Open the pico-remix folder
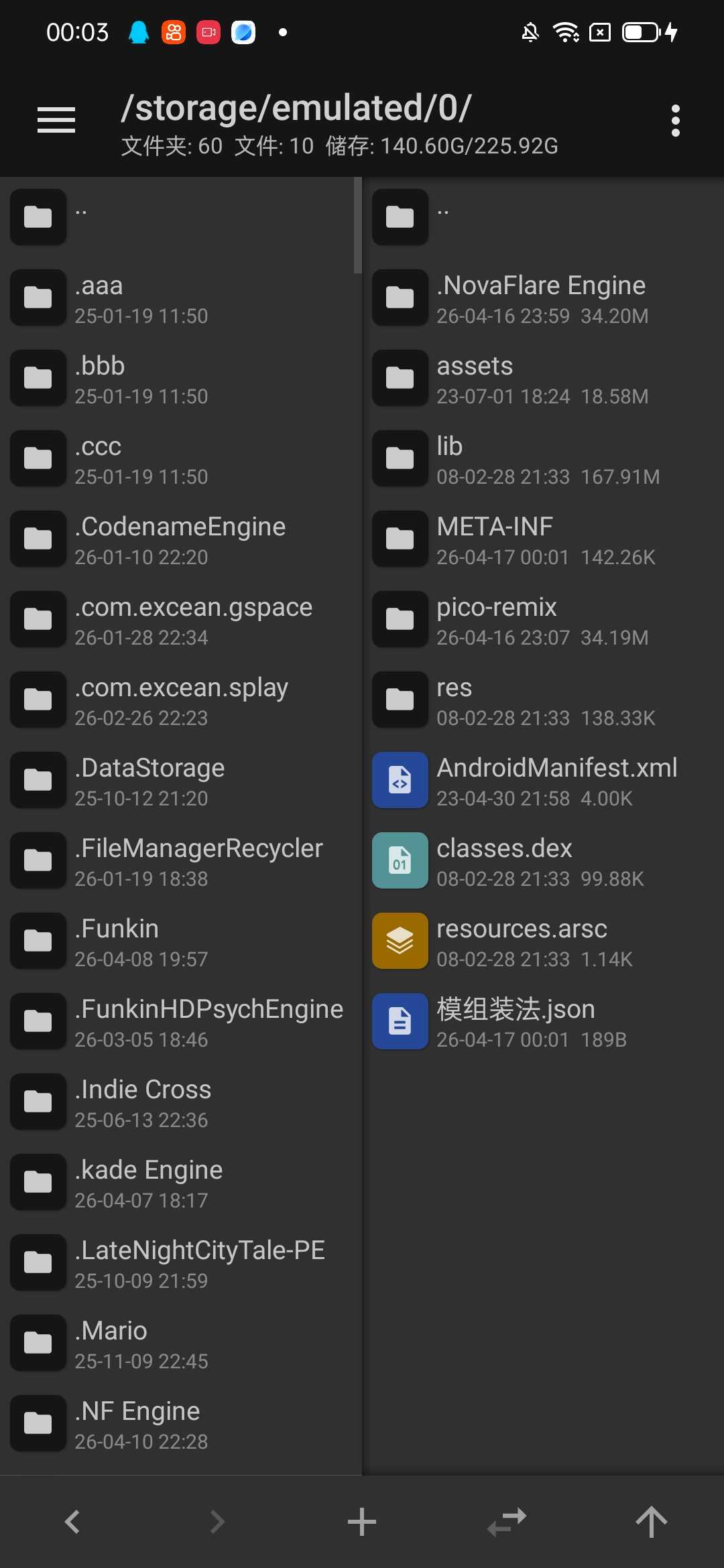The height and width of the screenshot is (1568, 724). tap(543, 620)
